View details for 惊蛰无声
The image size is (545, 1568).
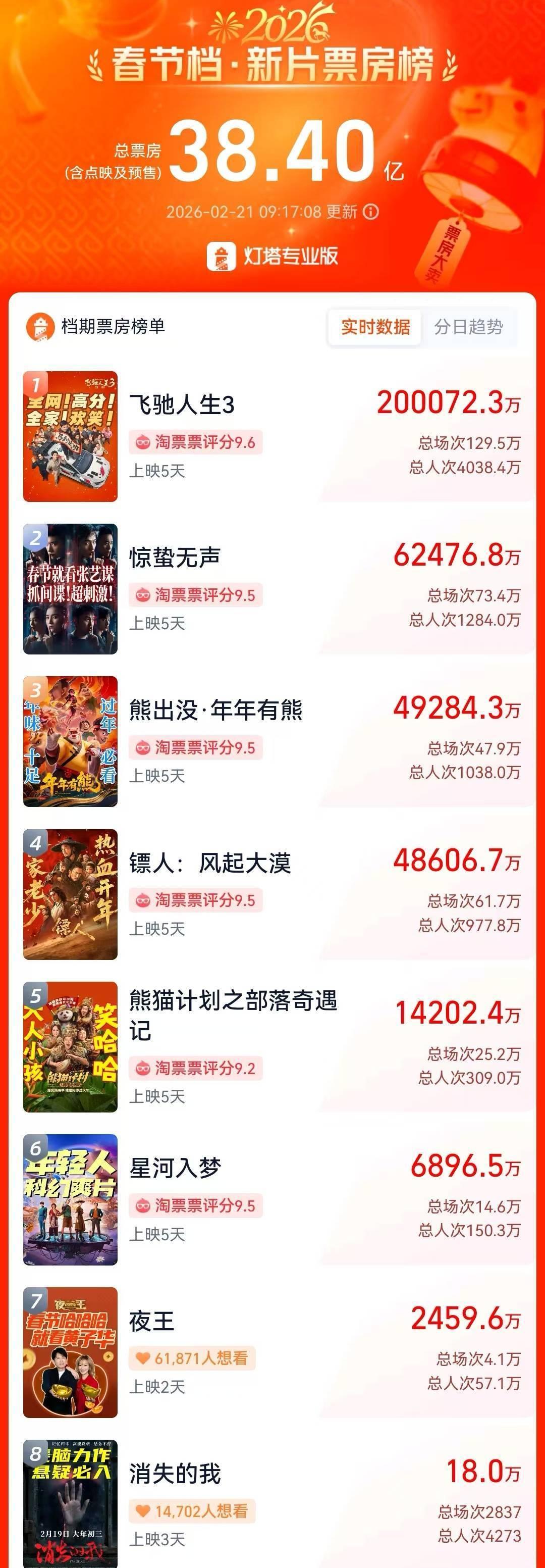click(x=272, y=589)
